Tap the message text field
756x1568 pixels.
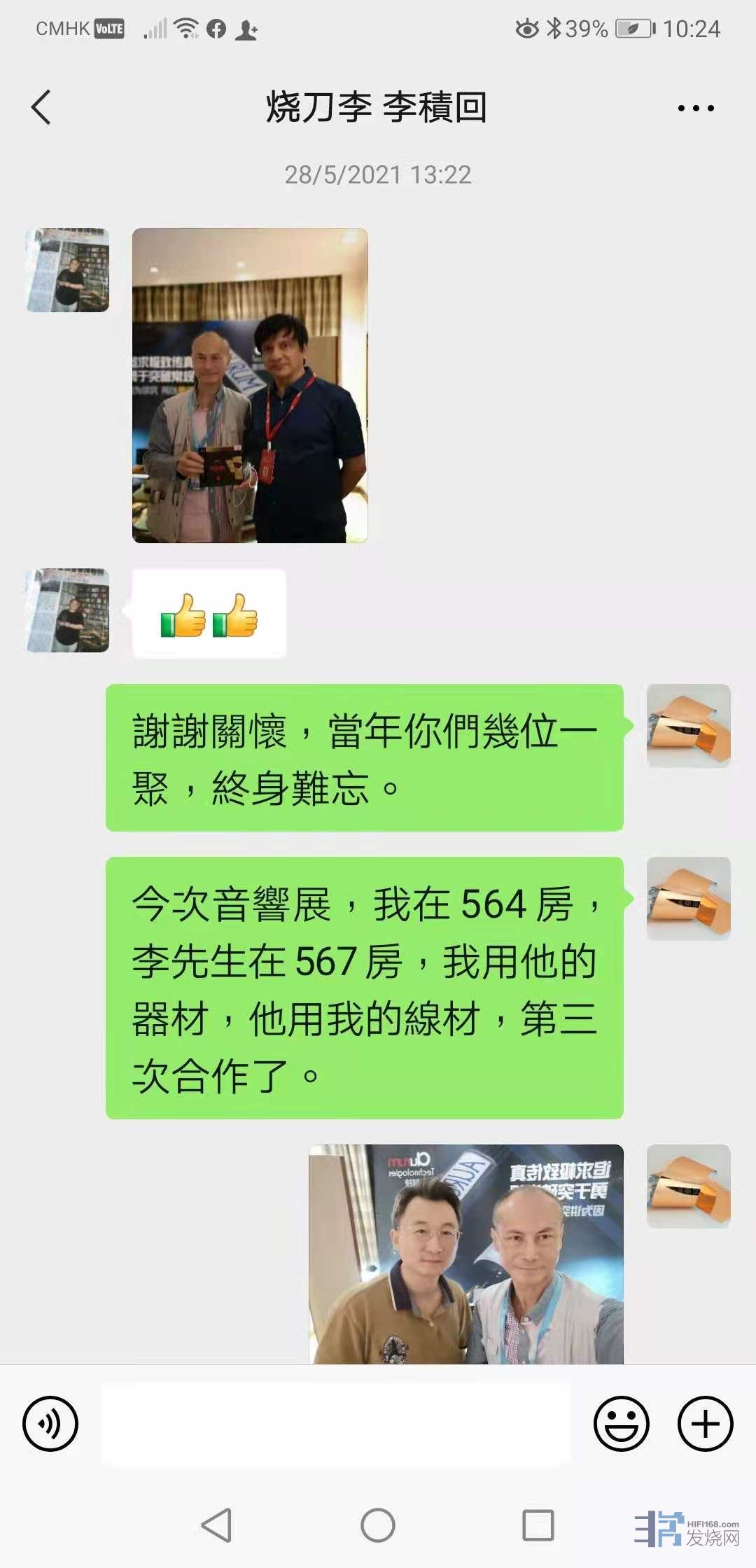click(x=336, y=1423)
